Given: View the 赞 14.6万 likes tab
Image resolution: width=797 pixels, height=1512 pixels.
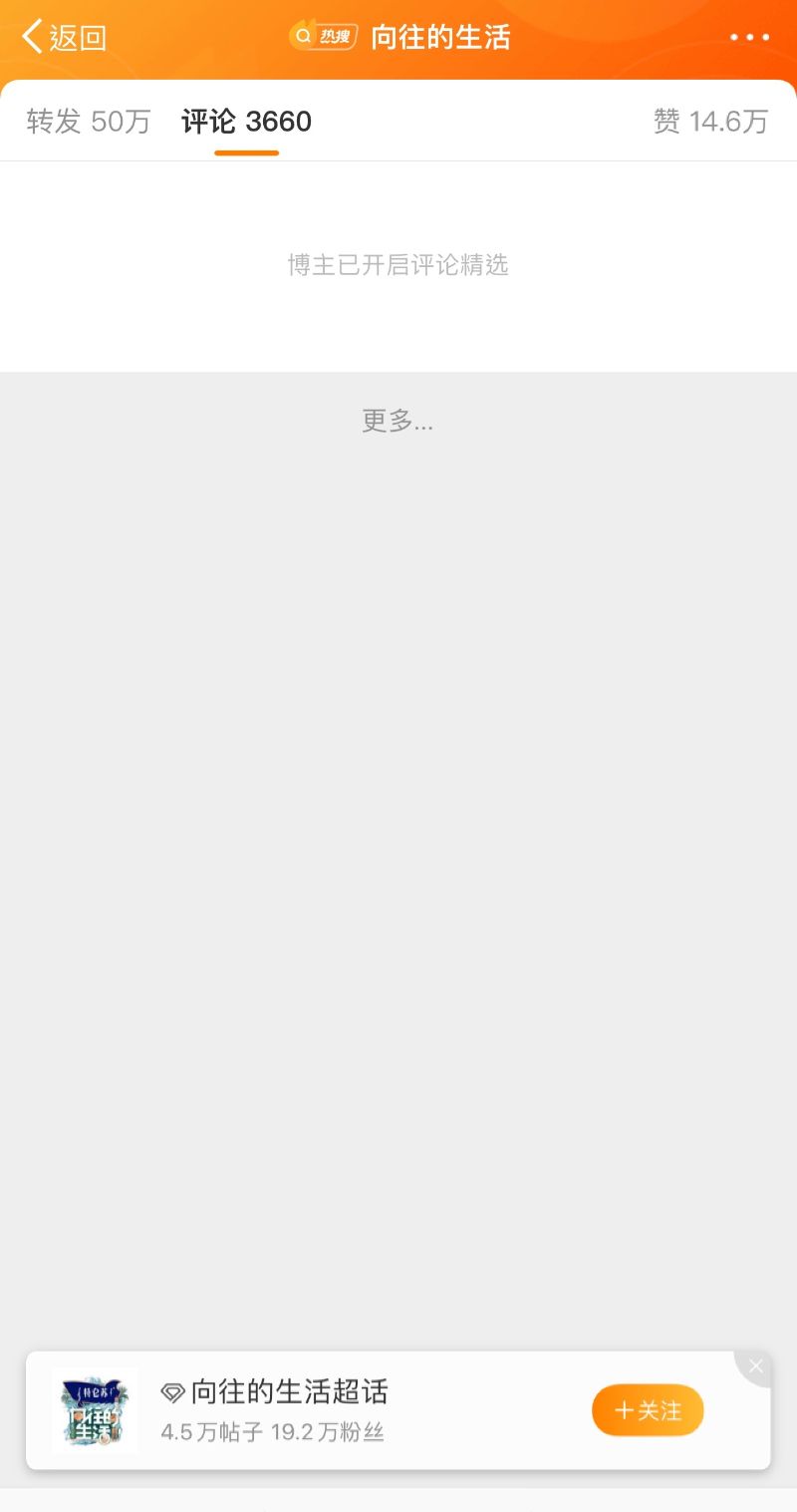Looking at the screenshot, I should 710,122.
